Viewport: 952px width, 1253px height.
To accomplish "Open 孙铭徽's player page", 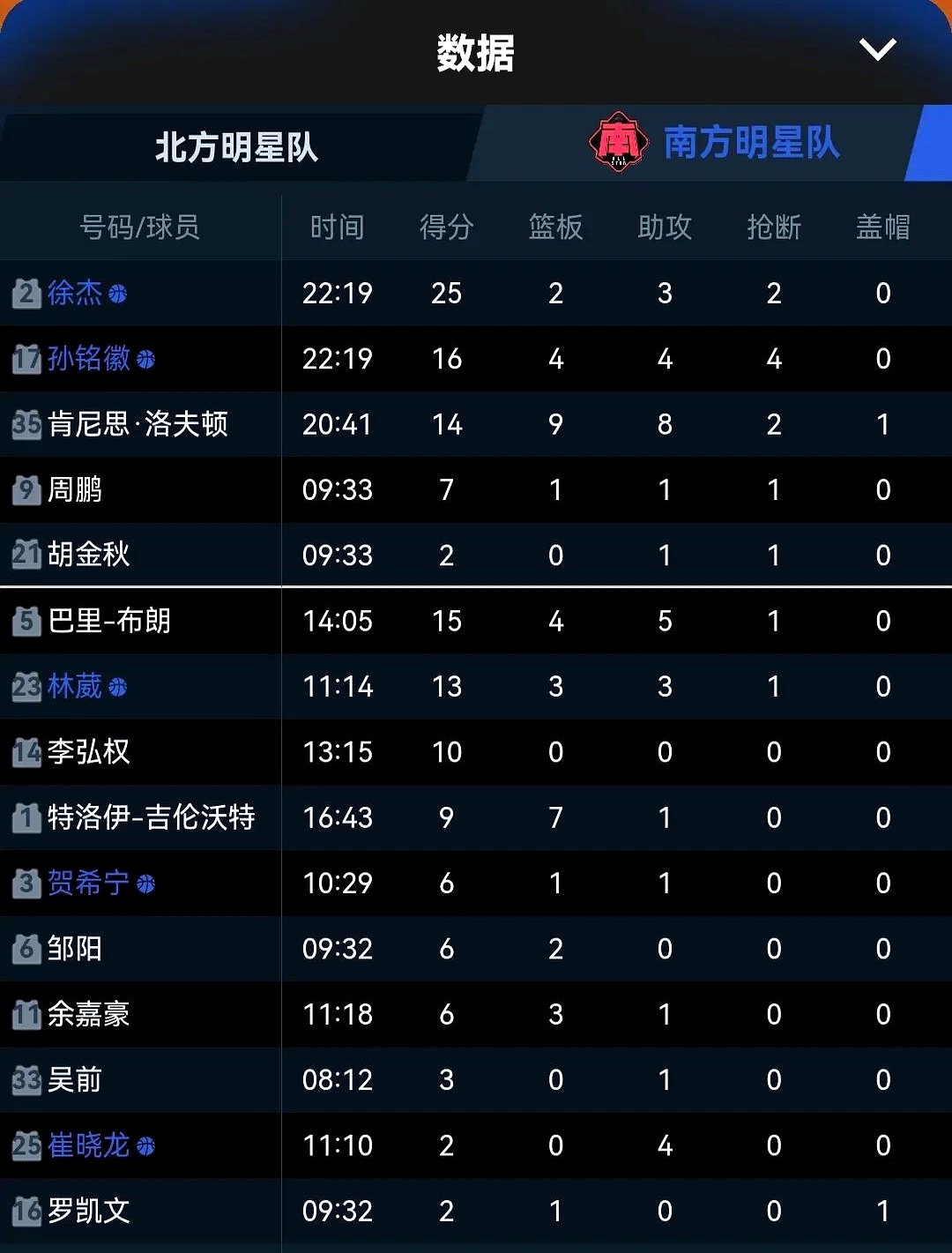I will coord(88,360).
